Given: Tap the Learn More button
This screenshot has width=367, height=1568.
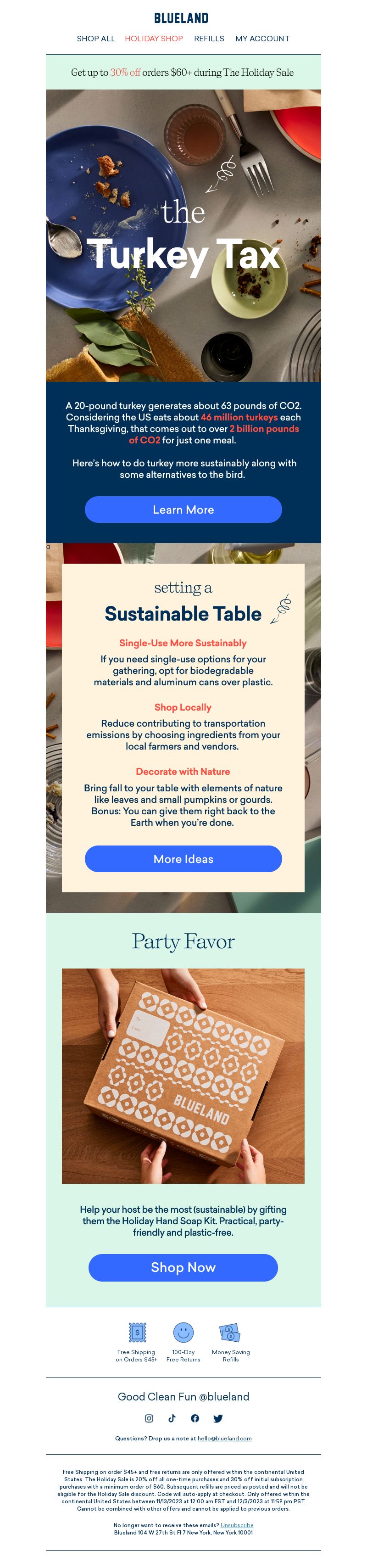Looking at the screenshot, I should click(x=183, y=510).
